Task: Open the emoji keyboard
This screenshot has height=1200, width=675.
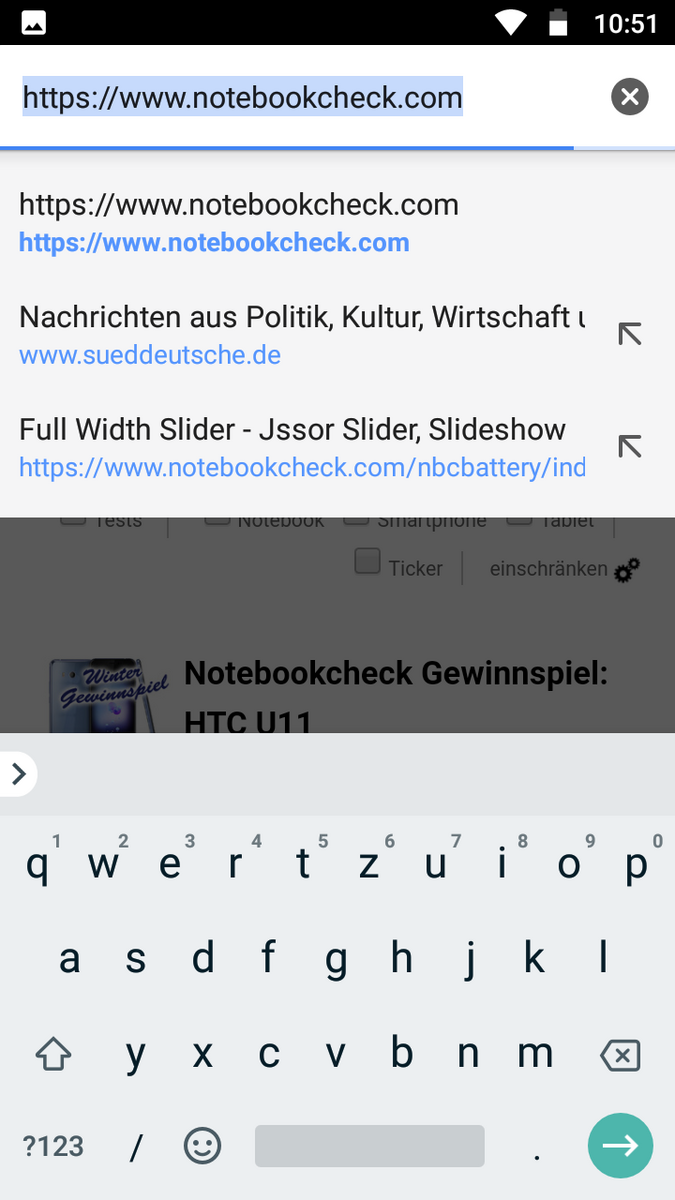Action: pyautogui.click(x=202, y=1146)
